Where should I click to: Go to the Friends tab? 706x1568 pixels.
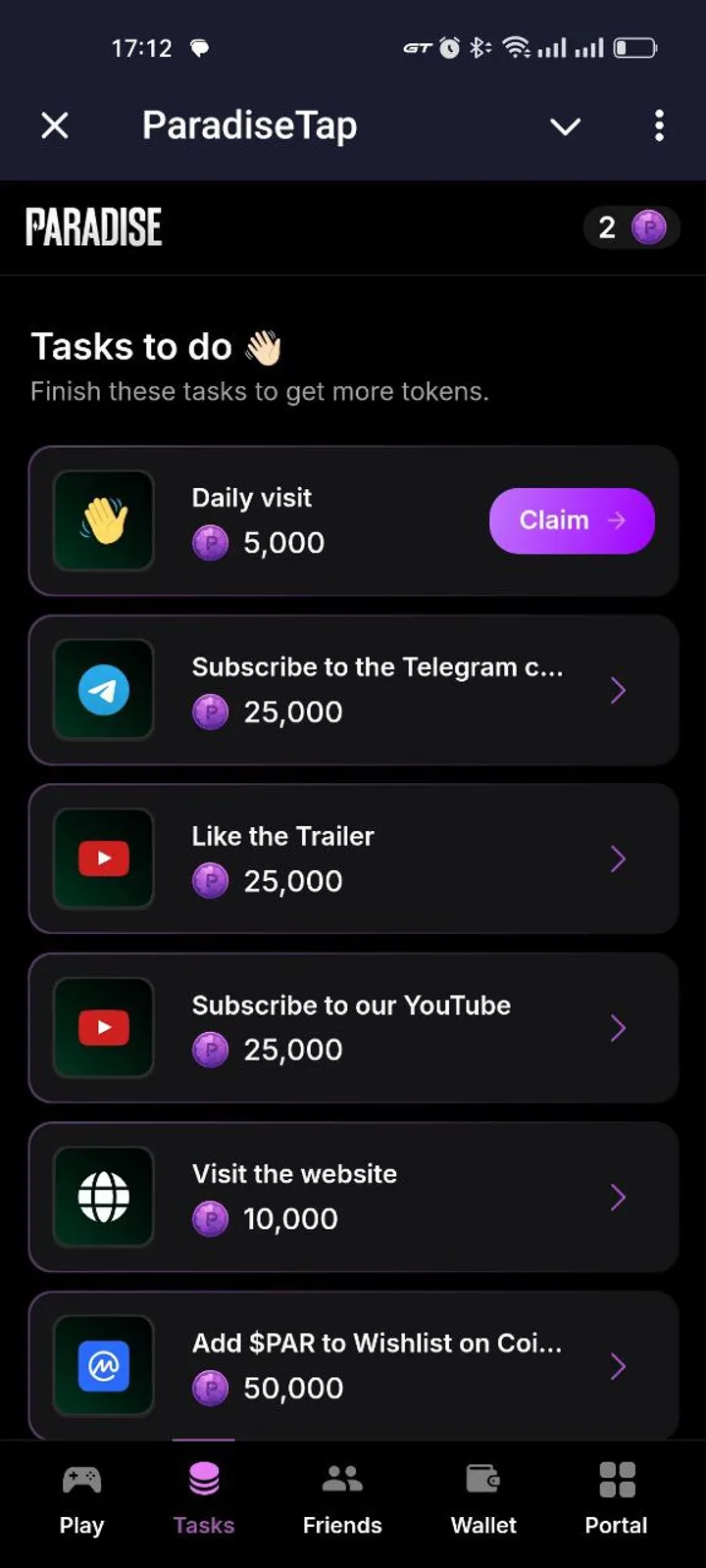(x=342, y=1499)
